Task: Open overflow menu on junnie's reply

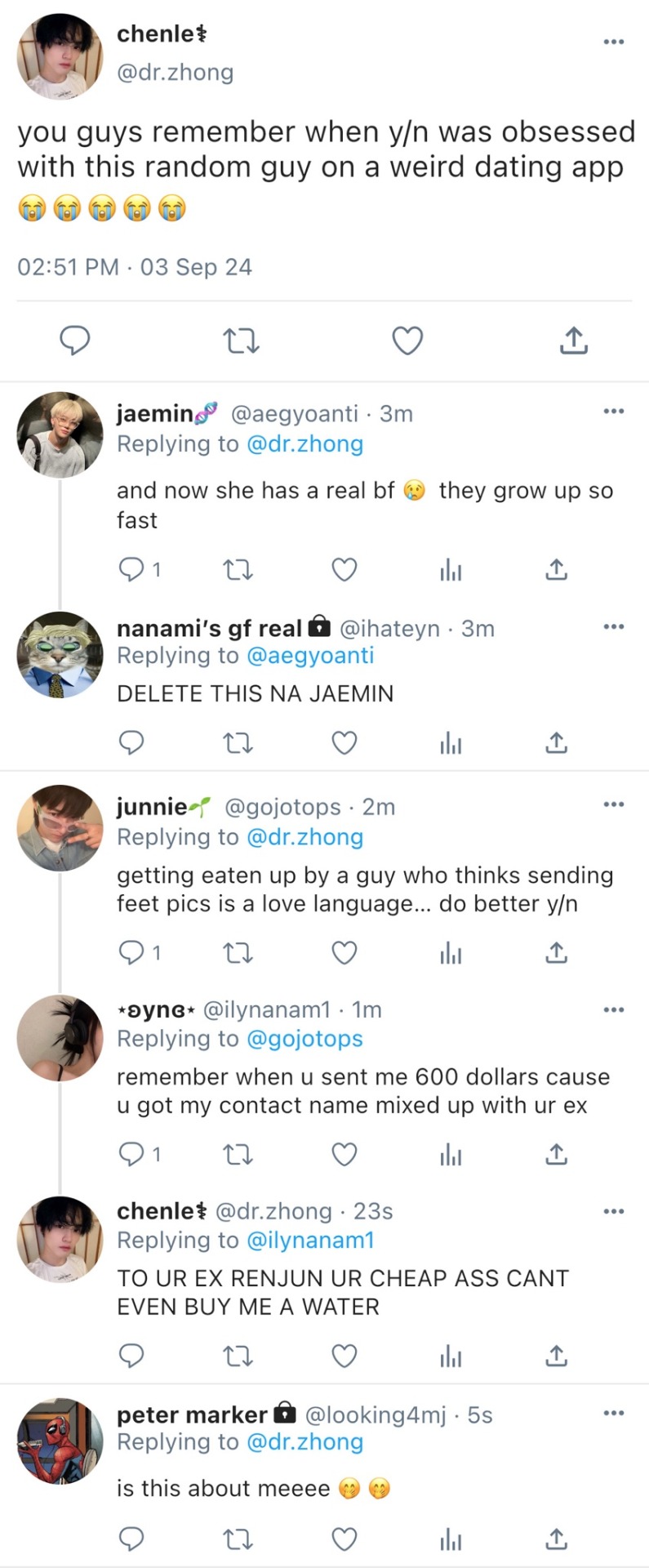Action: tap(613, 805)
